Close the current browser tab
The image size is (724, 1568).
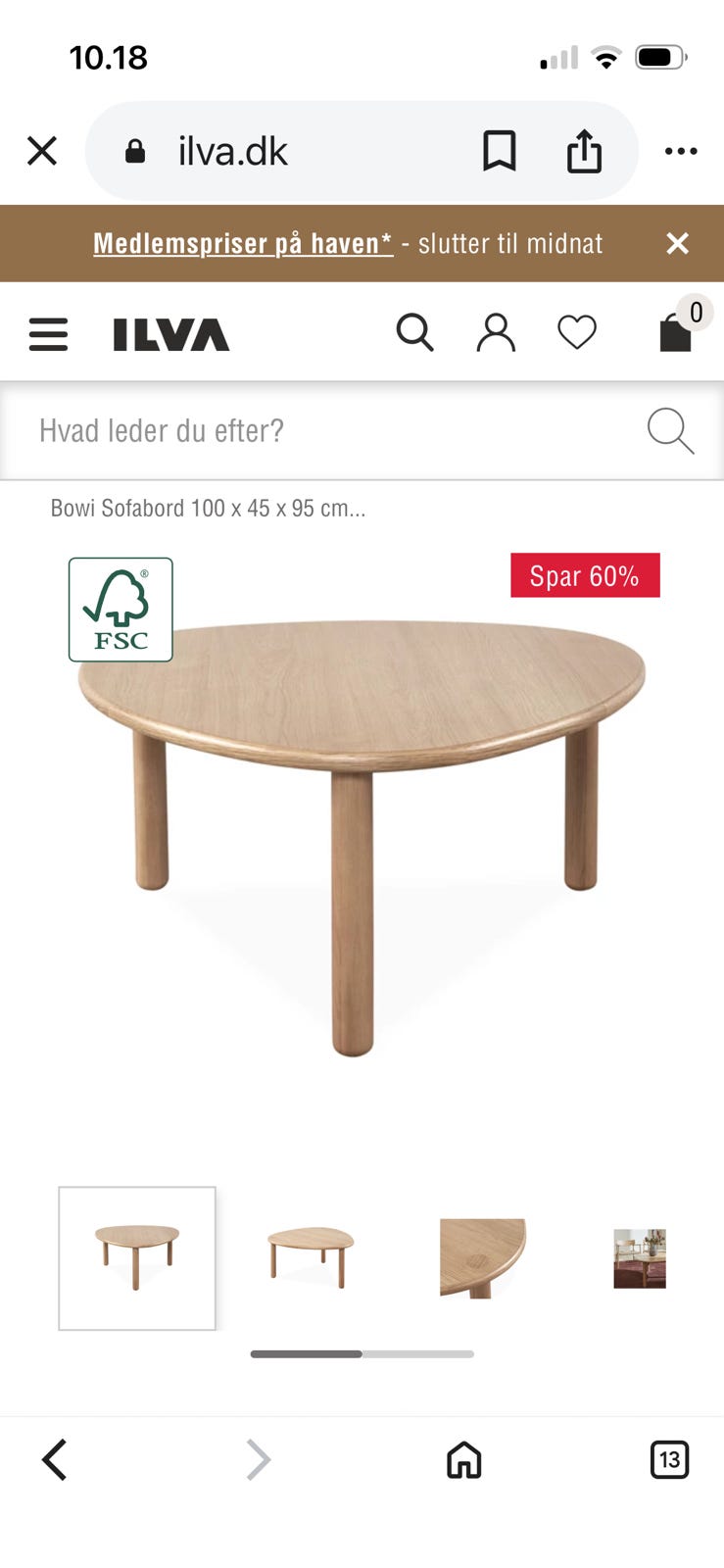[x=42, y=151]
